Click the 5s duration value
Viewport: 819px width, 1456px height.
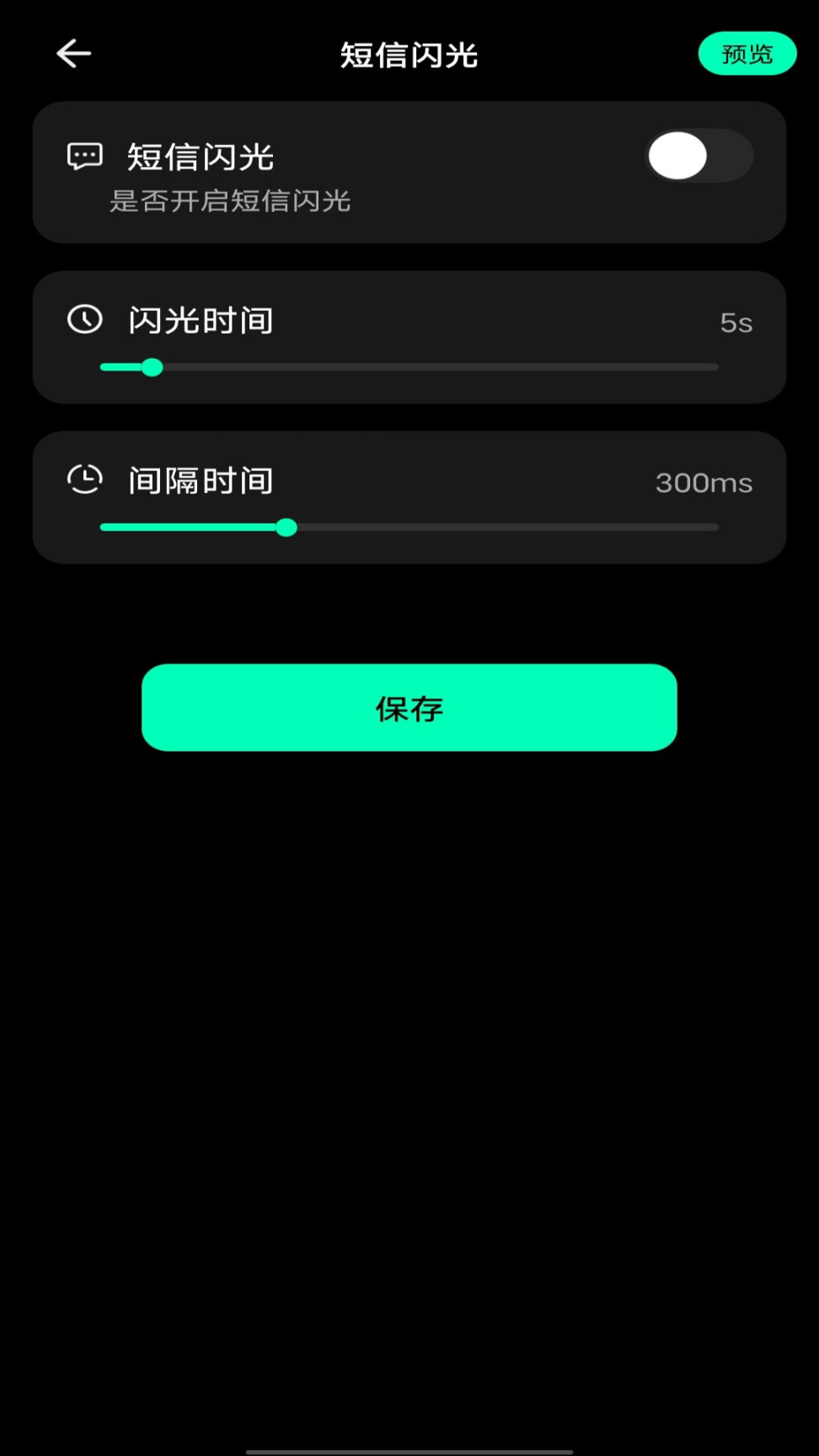pyautogui.click(x=737, y=322)
